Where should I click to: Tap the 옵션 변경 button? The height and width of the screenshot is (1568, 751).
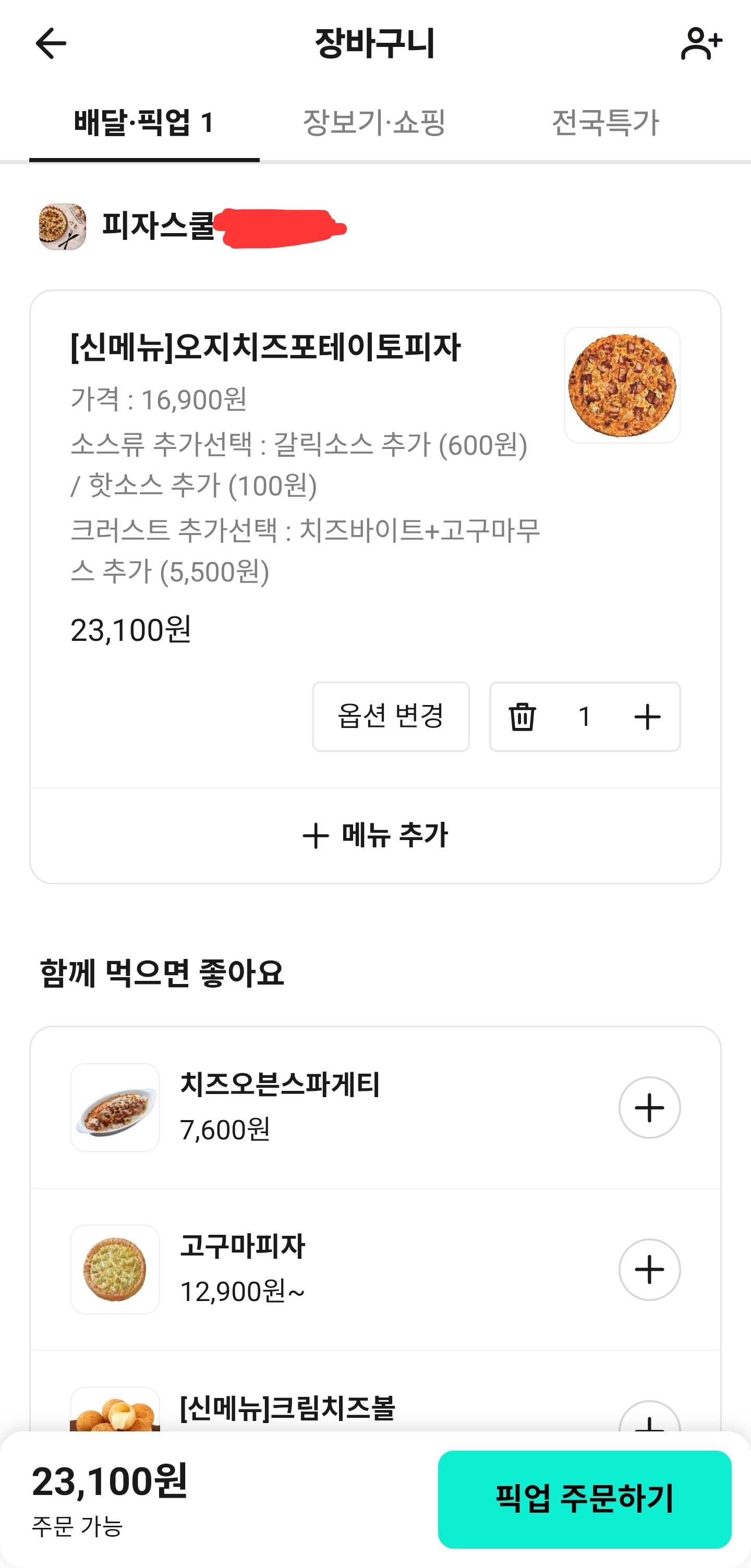(x=391, y=716)
